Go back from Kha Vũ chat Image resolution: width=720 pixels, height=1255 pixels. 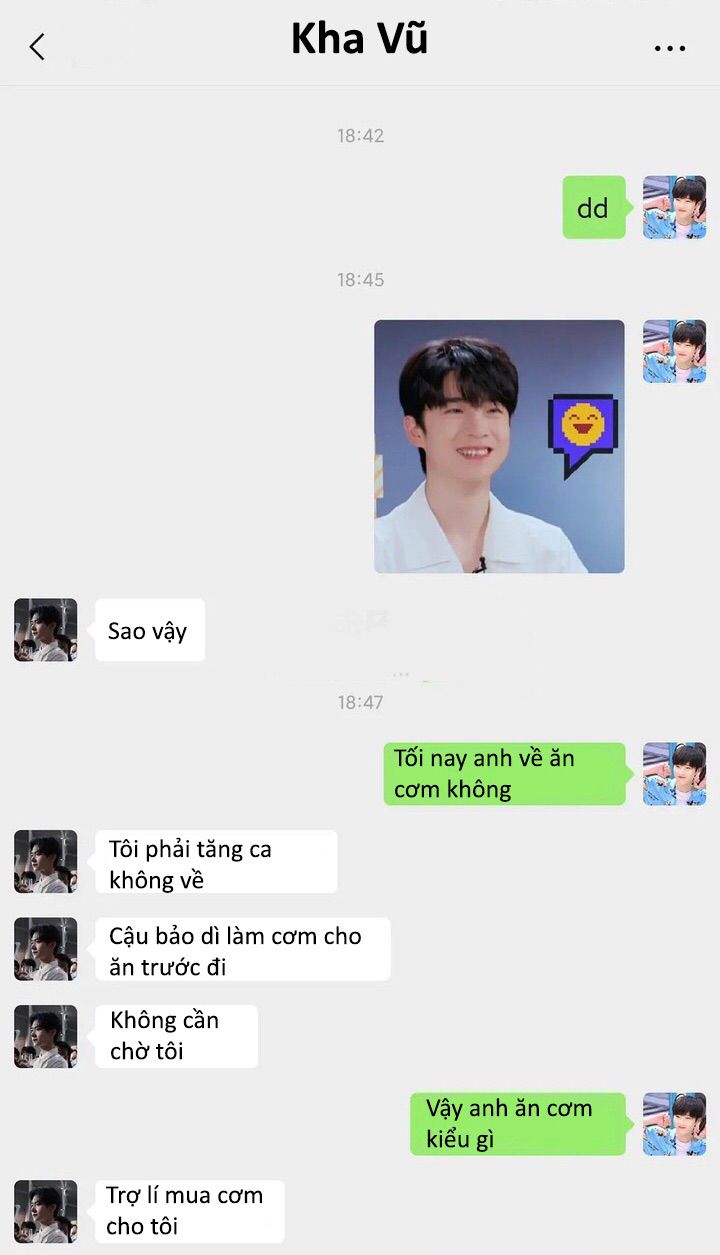click(37, 47)
